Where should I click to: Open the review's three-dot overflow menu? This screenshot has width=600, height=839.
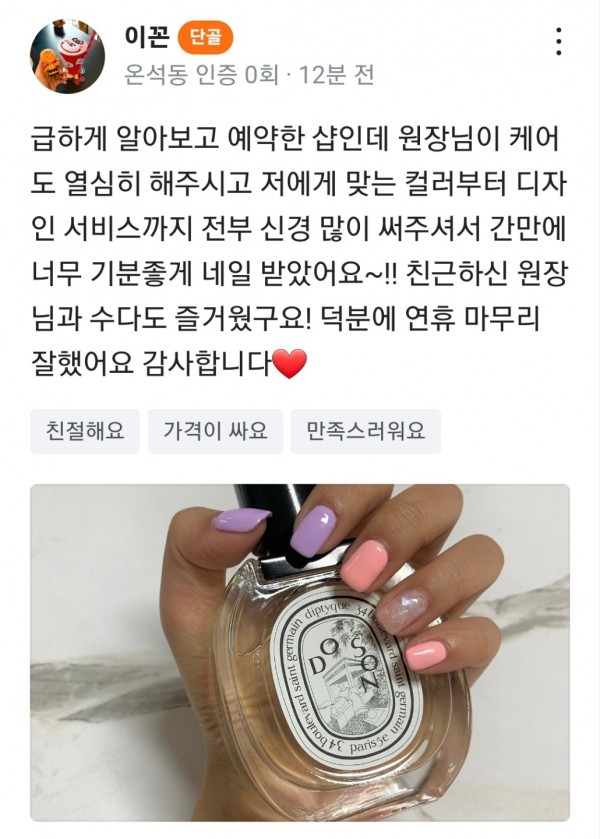click(559, 41)
